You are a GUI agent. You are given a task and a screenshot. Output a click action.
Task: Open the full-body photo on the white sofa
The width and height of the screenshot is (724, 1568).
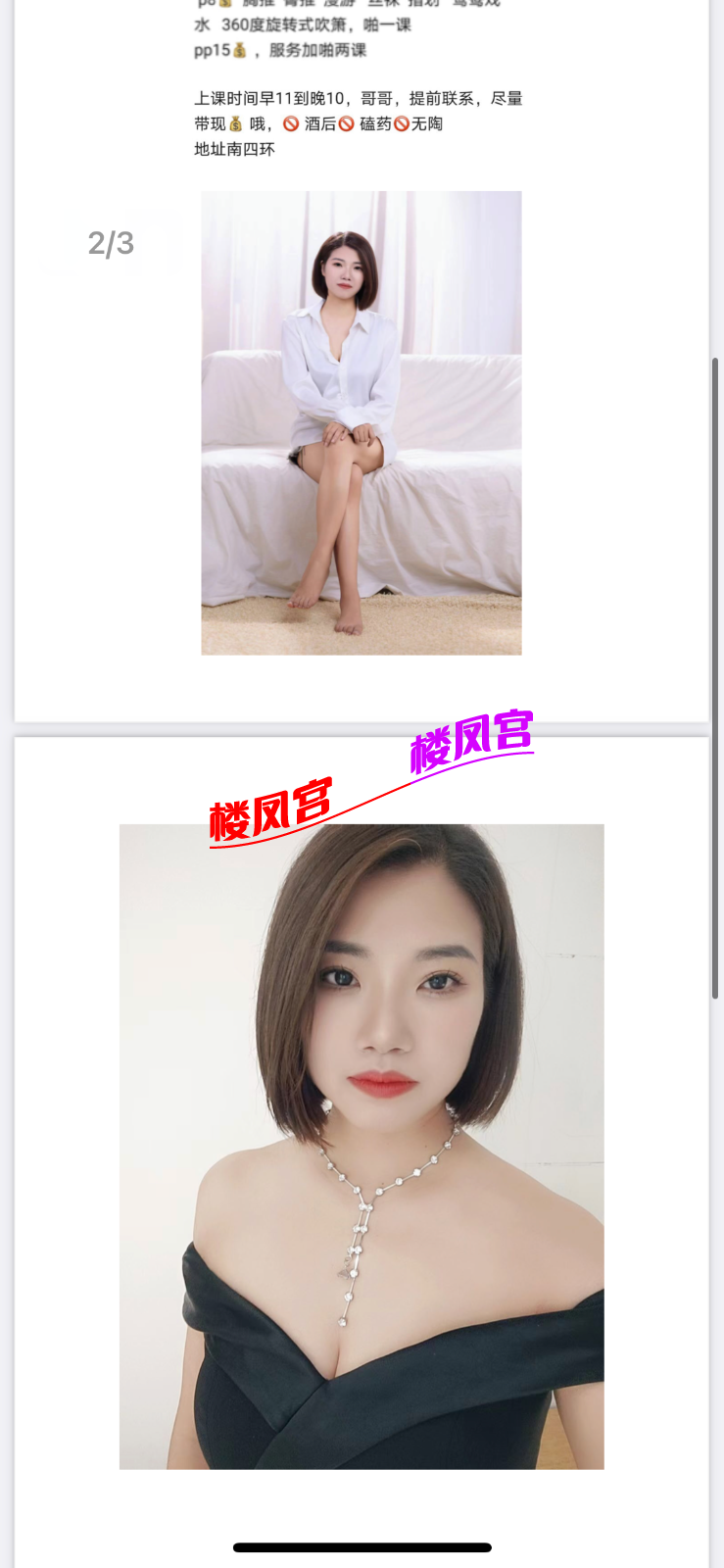click(x=361, y=422)
